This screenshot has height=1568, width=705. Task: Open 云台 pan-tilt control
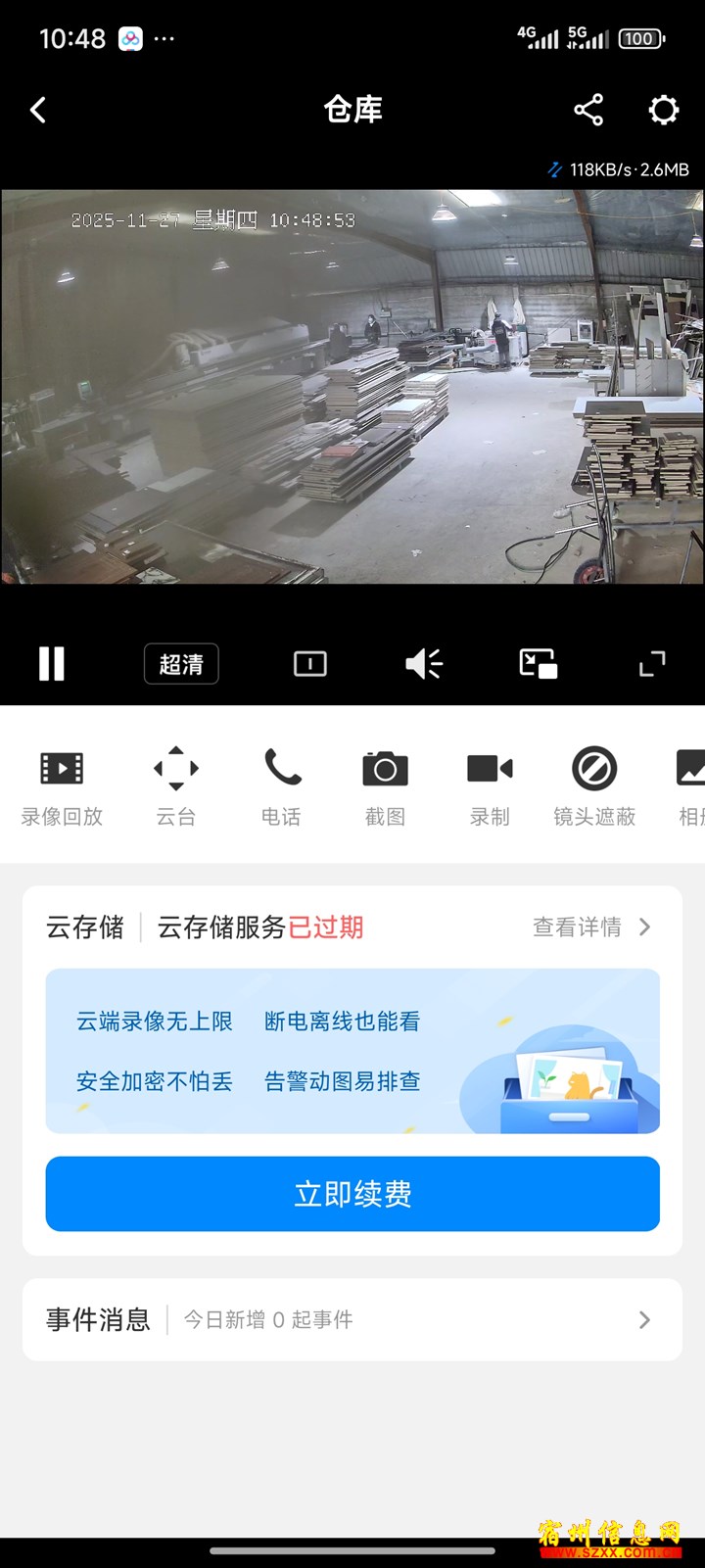pos(176,785)
